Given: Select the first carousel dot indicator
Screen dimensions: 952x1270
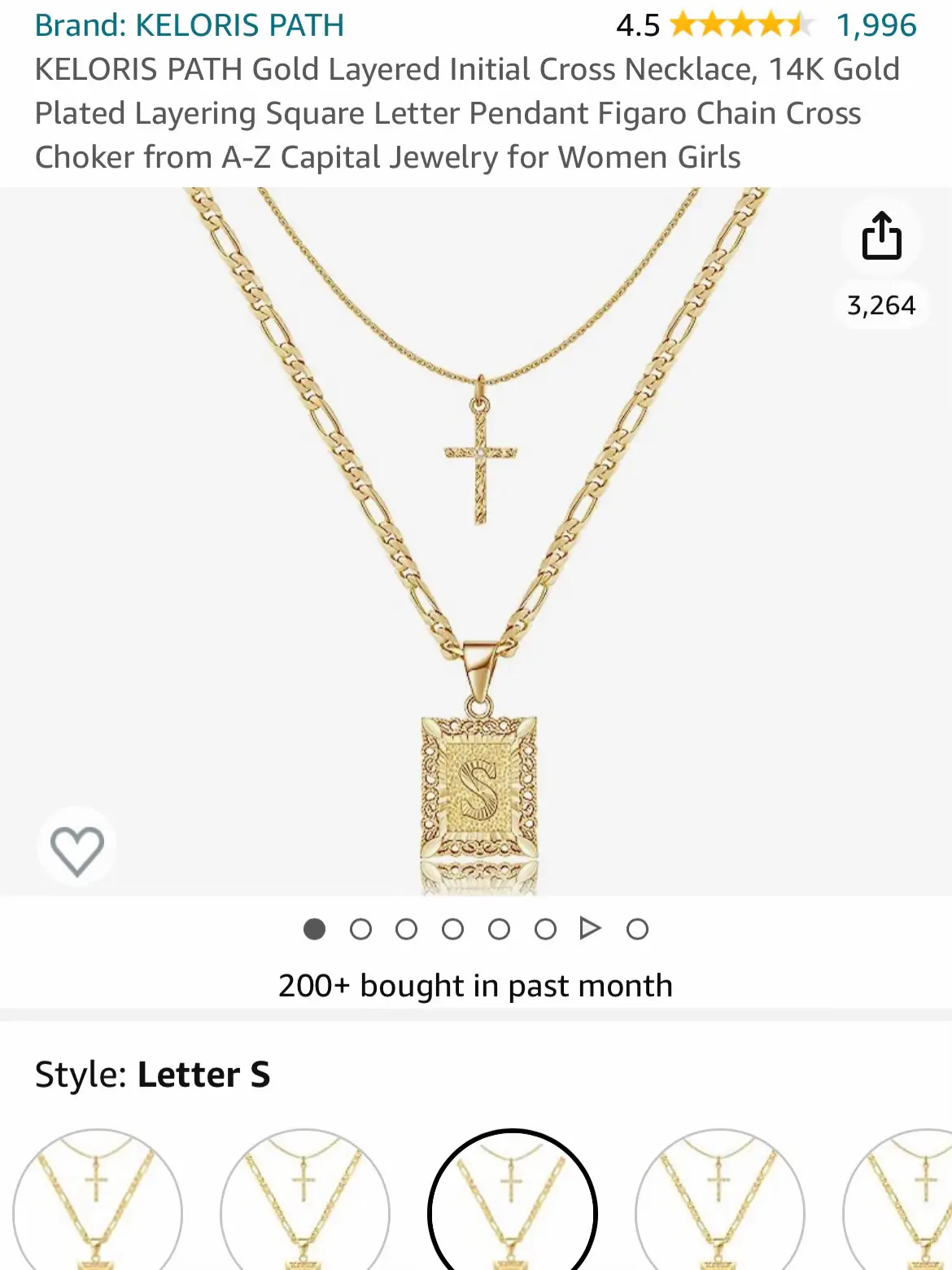Looking at the screenshot, I should point(313,928).
